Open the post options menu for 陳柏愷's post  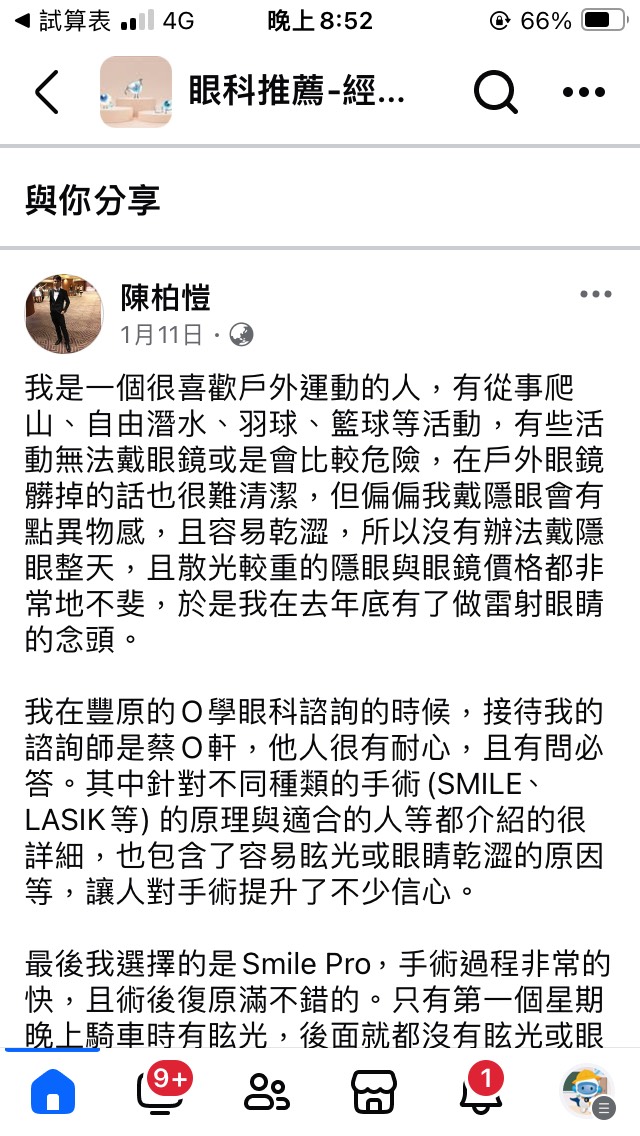595,294
